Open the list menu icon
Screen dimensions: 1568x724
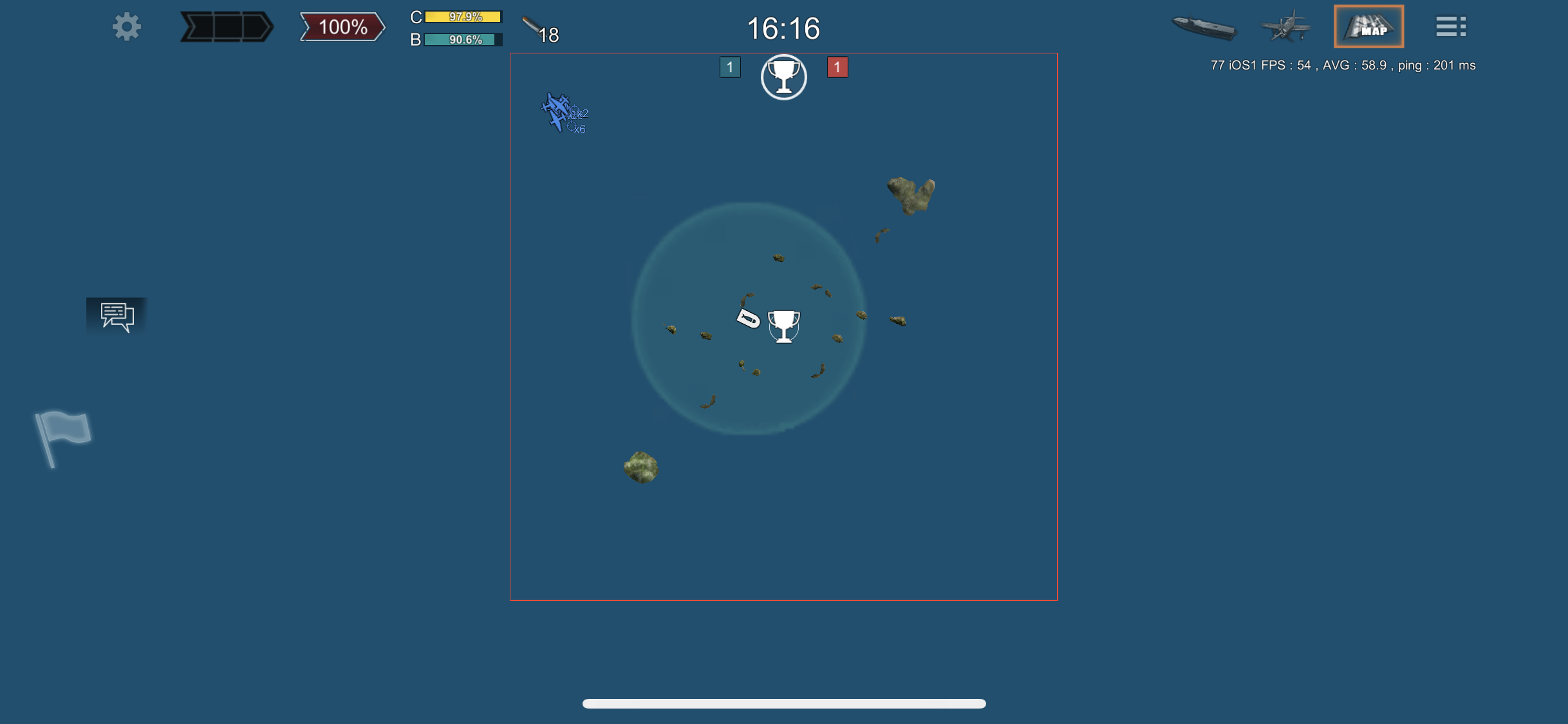click(x=1450, y=27)
